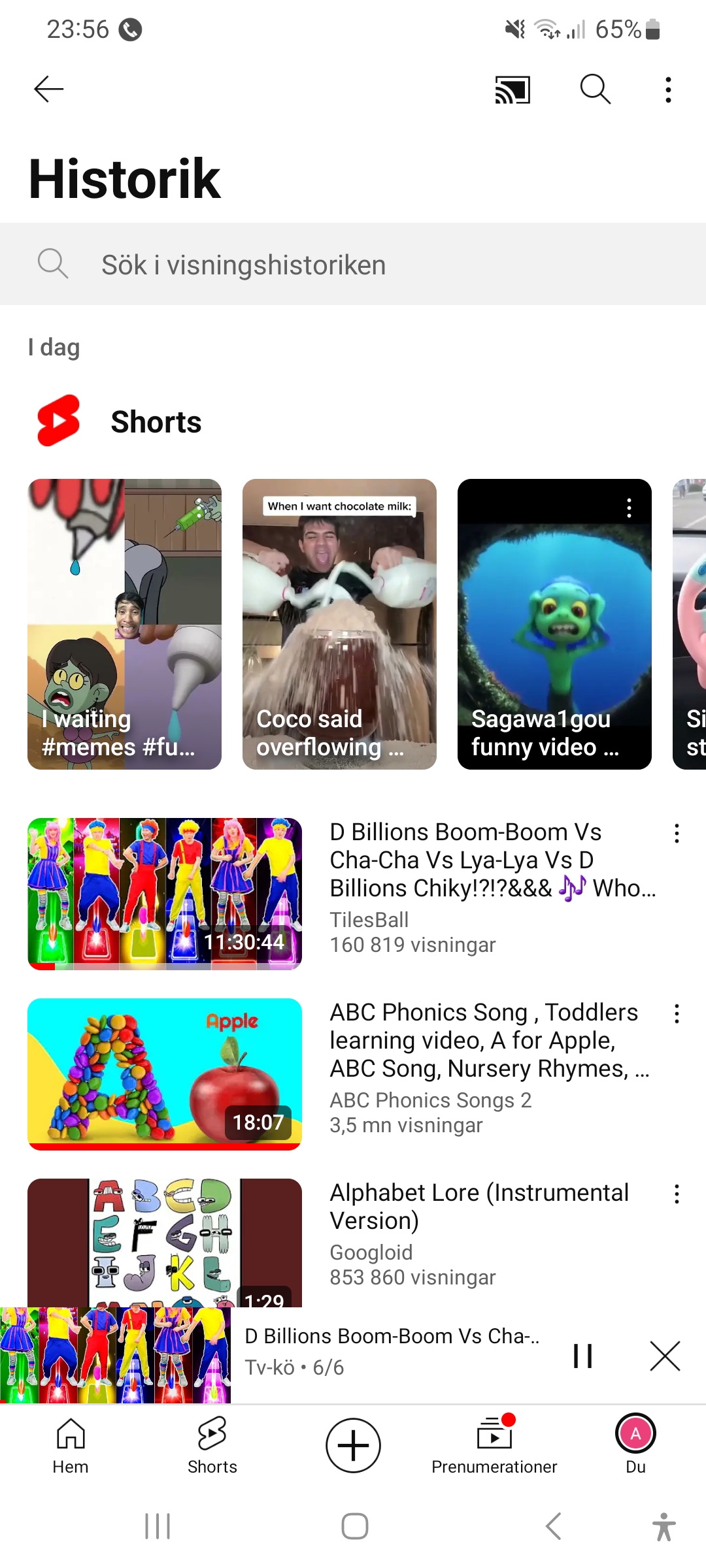
Task: Open the 'Coco said overflowing' short
Action: click(339, 624)
